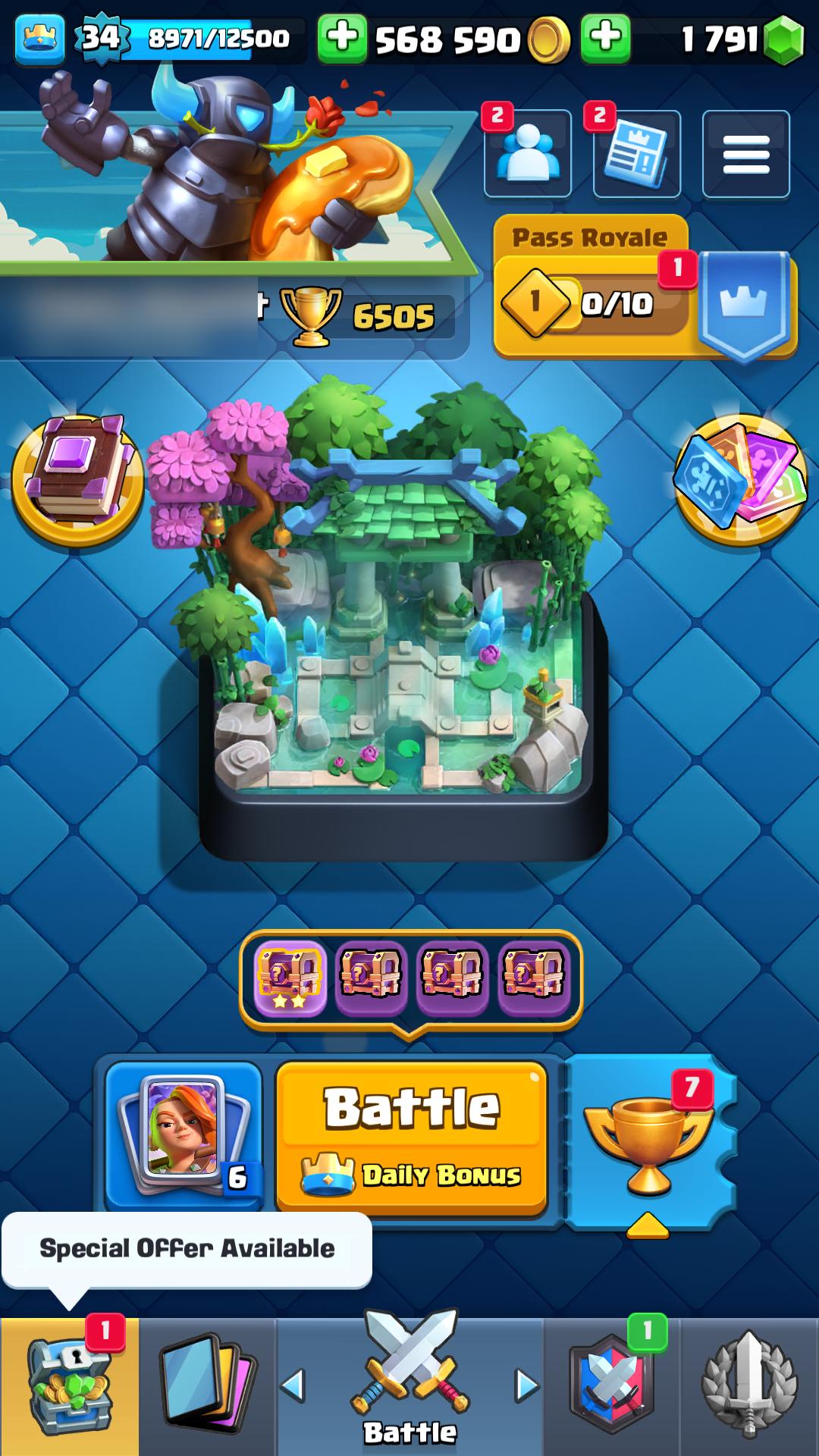The height and width of the screenshot is (1456, 819).
Task: Open Pass Royale rewards
Action: (x=645, y=287)
